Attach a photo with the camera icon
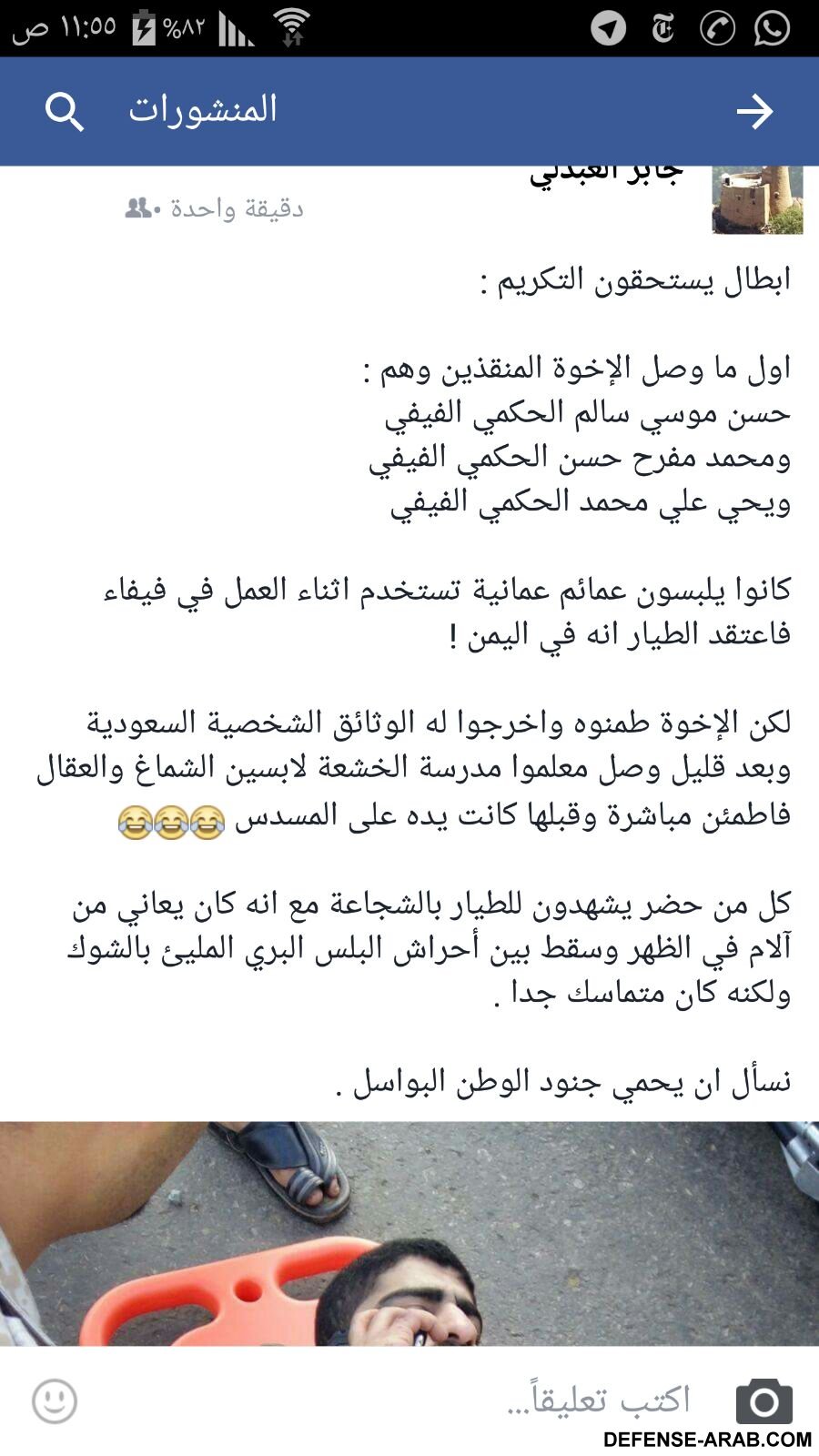 (x=763, y=1400)
